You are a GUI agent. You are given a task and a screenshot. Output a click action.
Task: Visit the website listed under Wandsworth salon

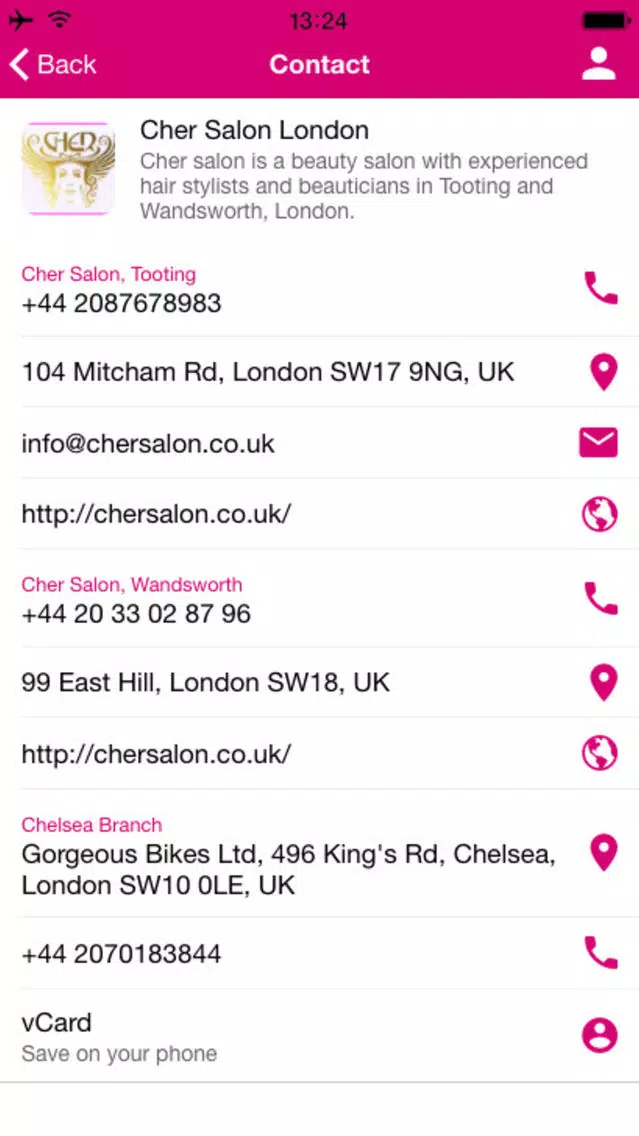pos(599,754)
